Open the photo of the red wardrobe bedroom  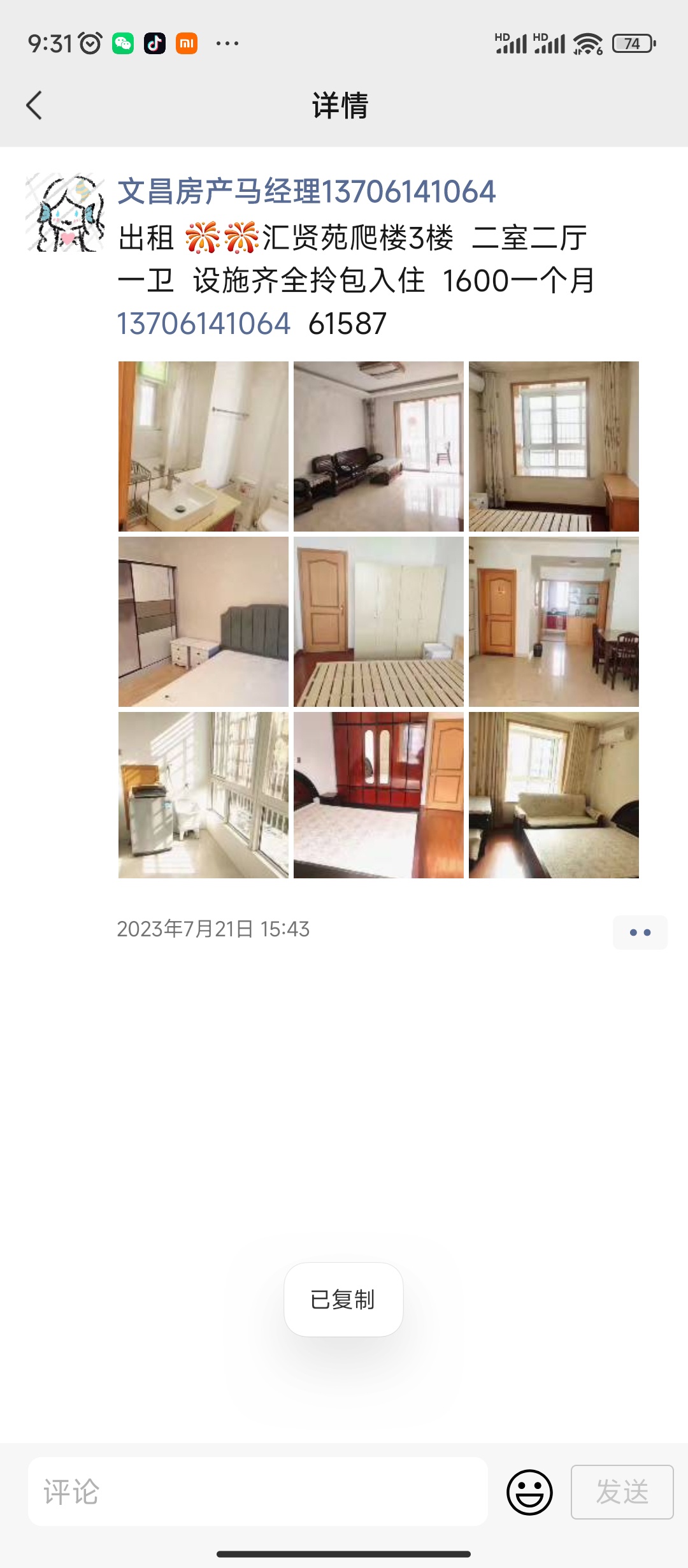(x=378, y=795)
